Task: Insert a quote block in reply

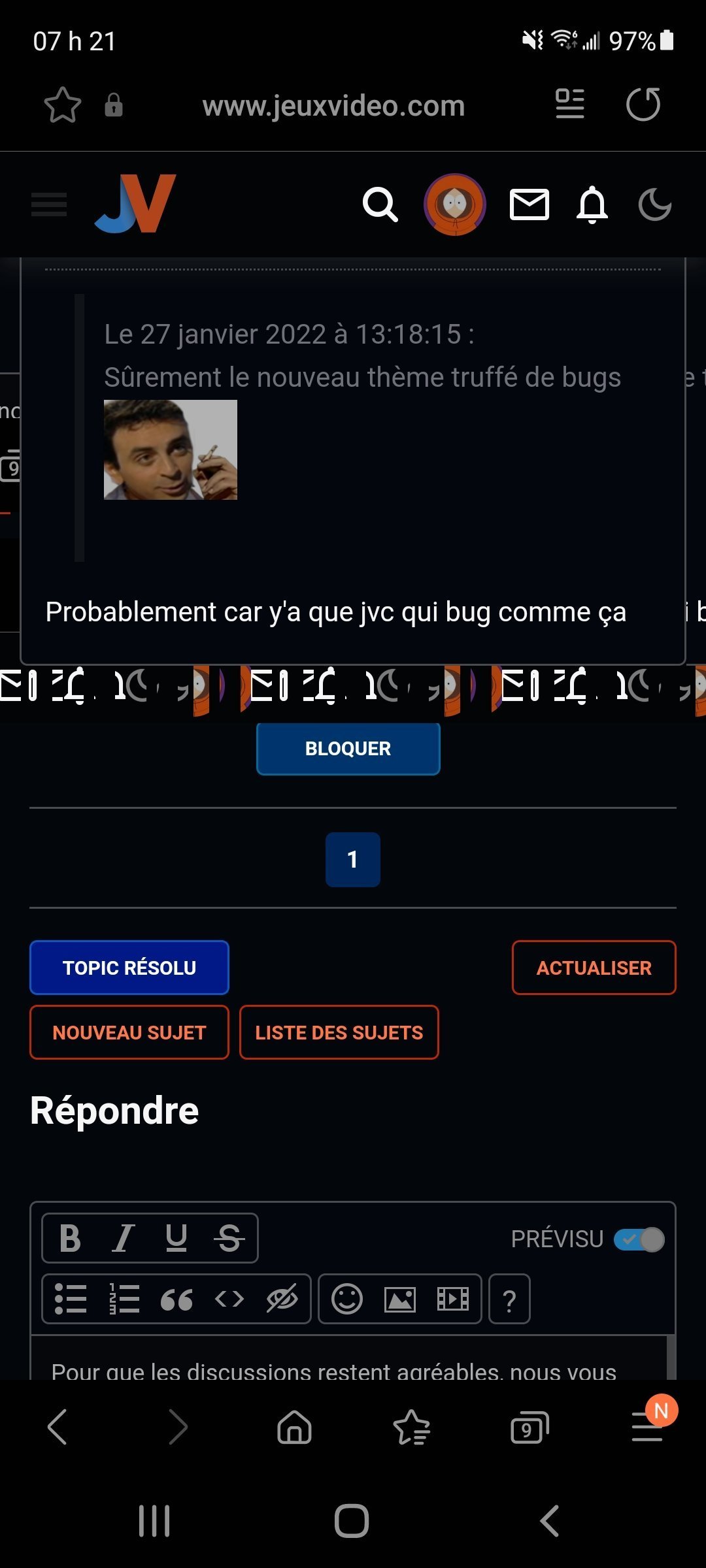Action: point(176,1299)
